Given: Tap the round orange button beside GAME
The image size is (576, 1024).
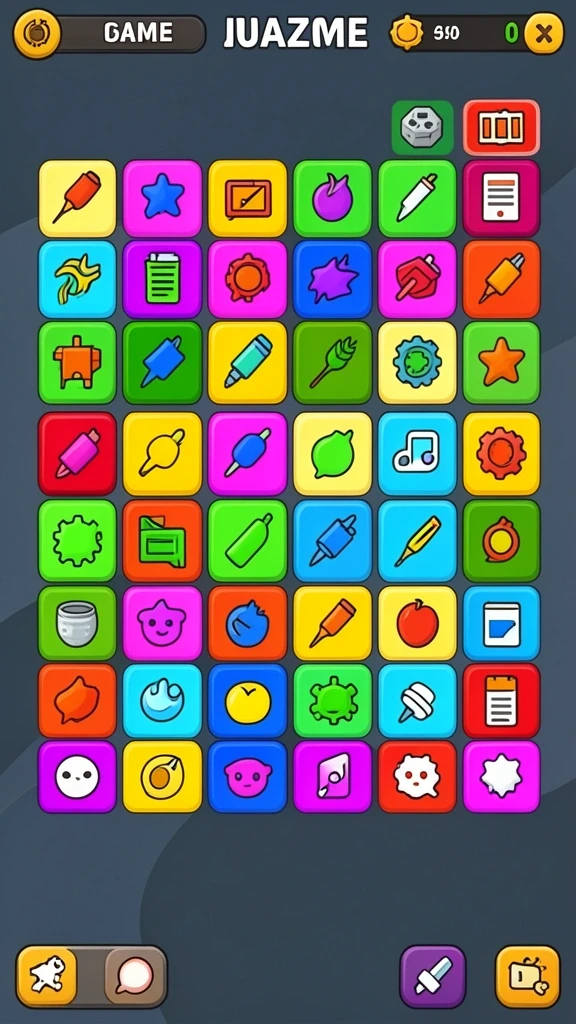Looking at the screenshot, I should [x=37, y=33].
